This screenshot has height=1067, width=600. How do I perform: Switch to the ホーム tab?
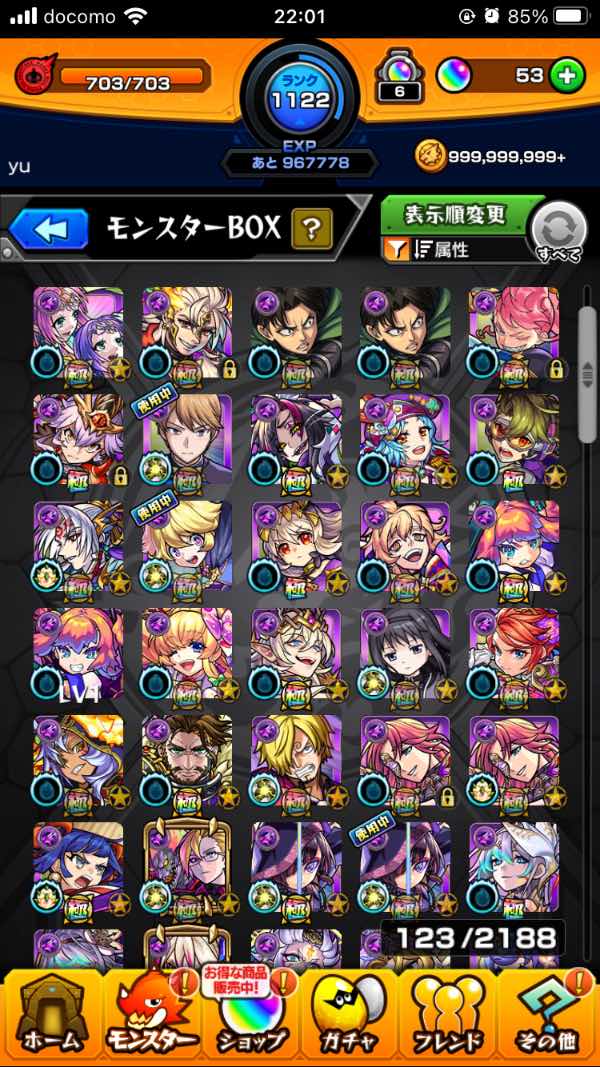click(x=51, y=1013)
